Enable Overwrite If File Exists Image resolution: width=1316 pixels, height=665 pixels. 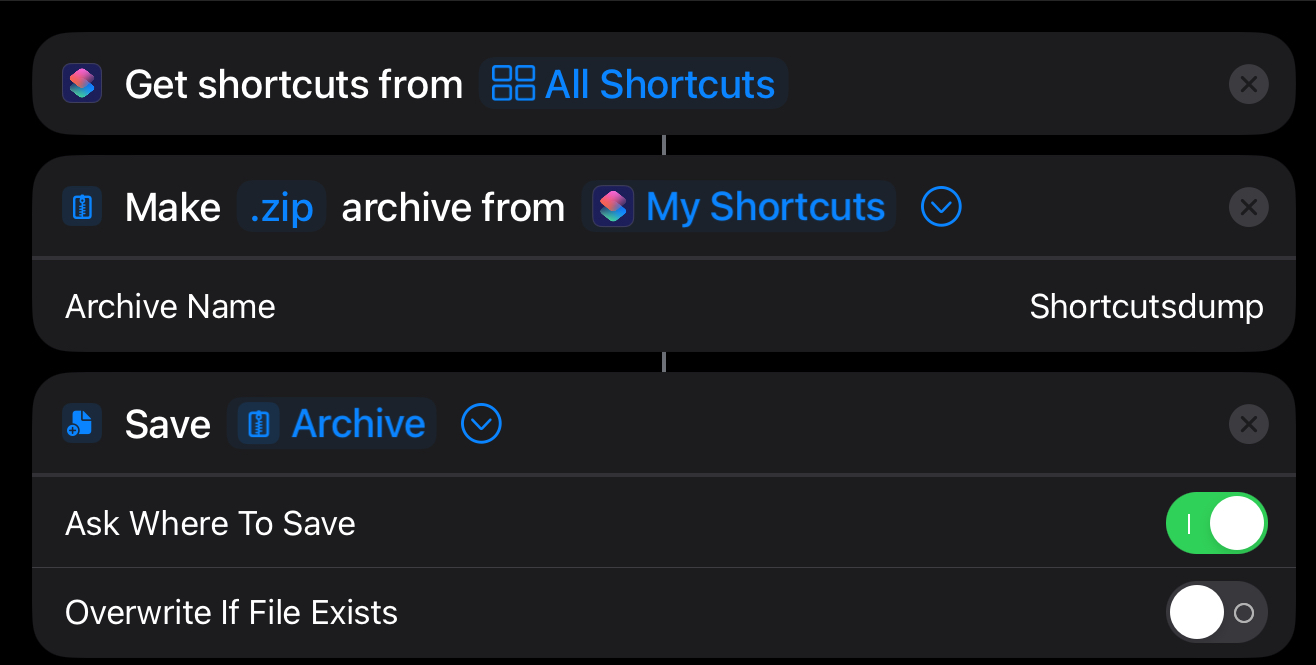coord(1216,612)
